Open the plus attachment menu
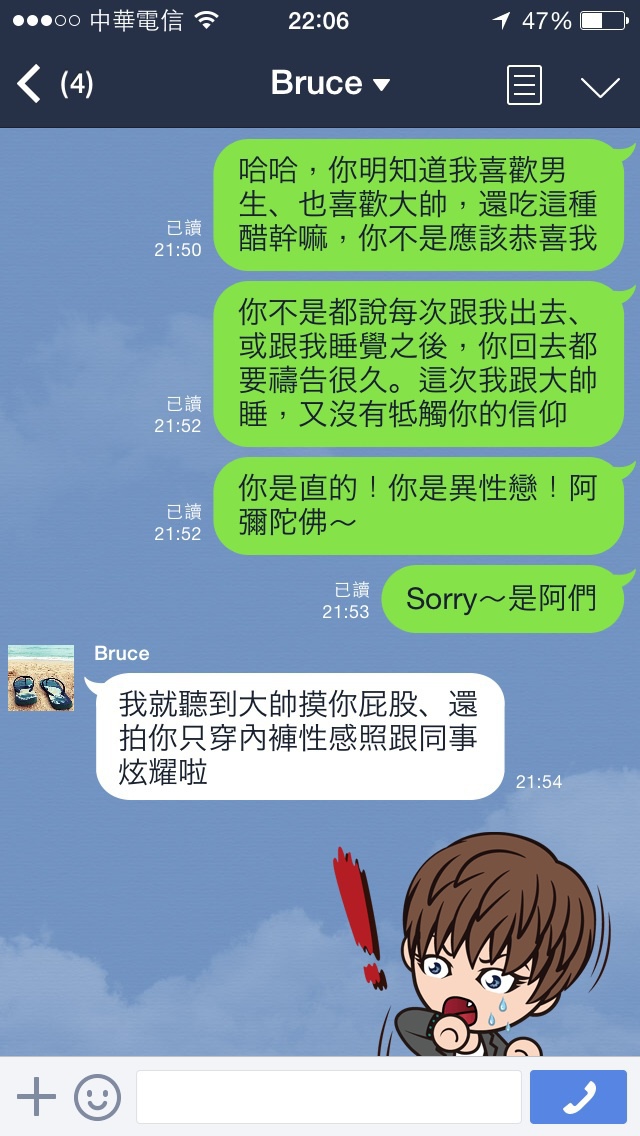Viewport: 640px width, 1136px height. click(37, 1097)
